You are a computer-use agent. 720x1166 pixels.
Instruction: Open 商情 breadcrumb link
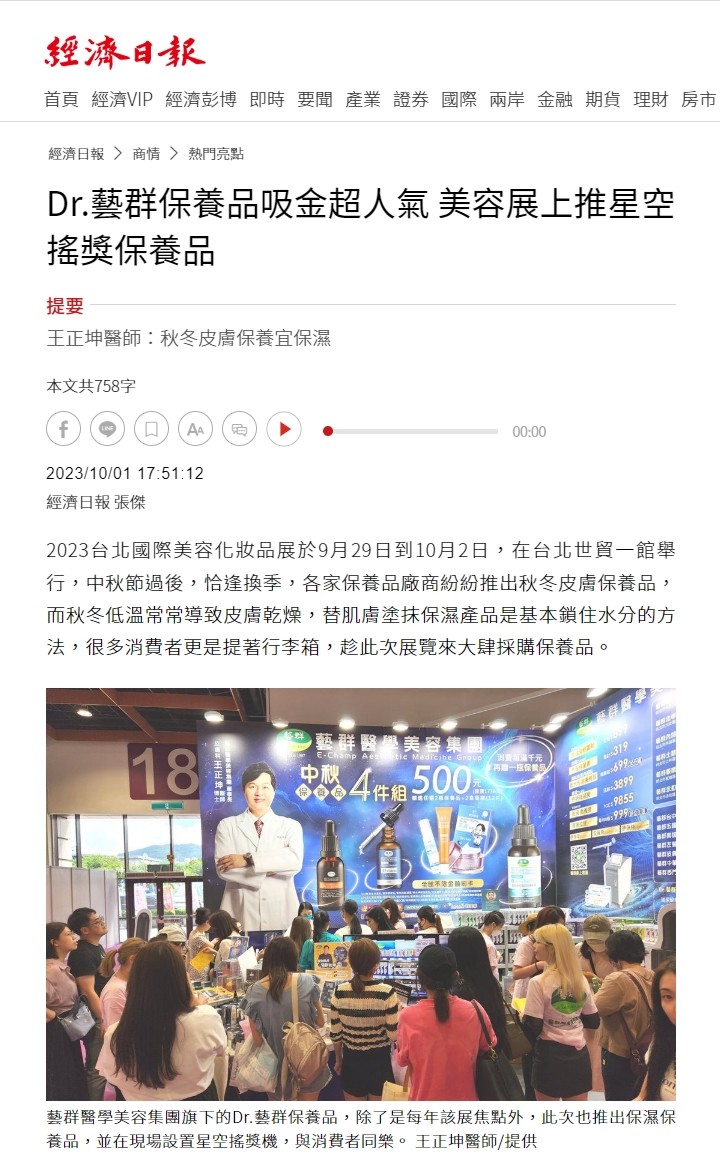coord(146,154)
